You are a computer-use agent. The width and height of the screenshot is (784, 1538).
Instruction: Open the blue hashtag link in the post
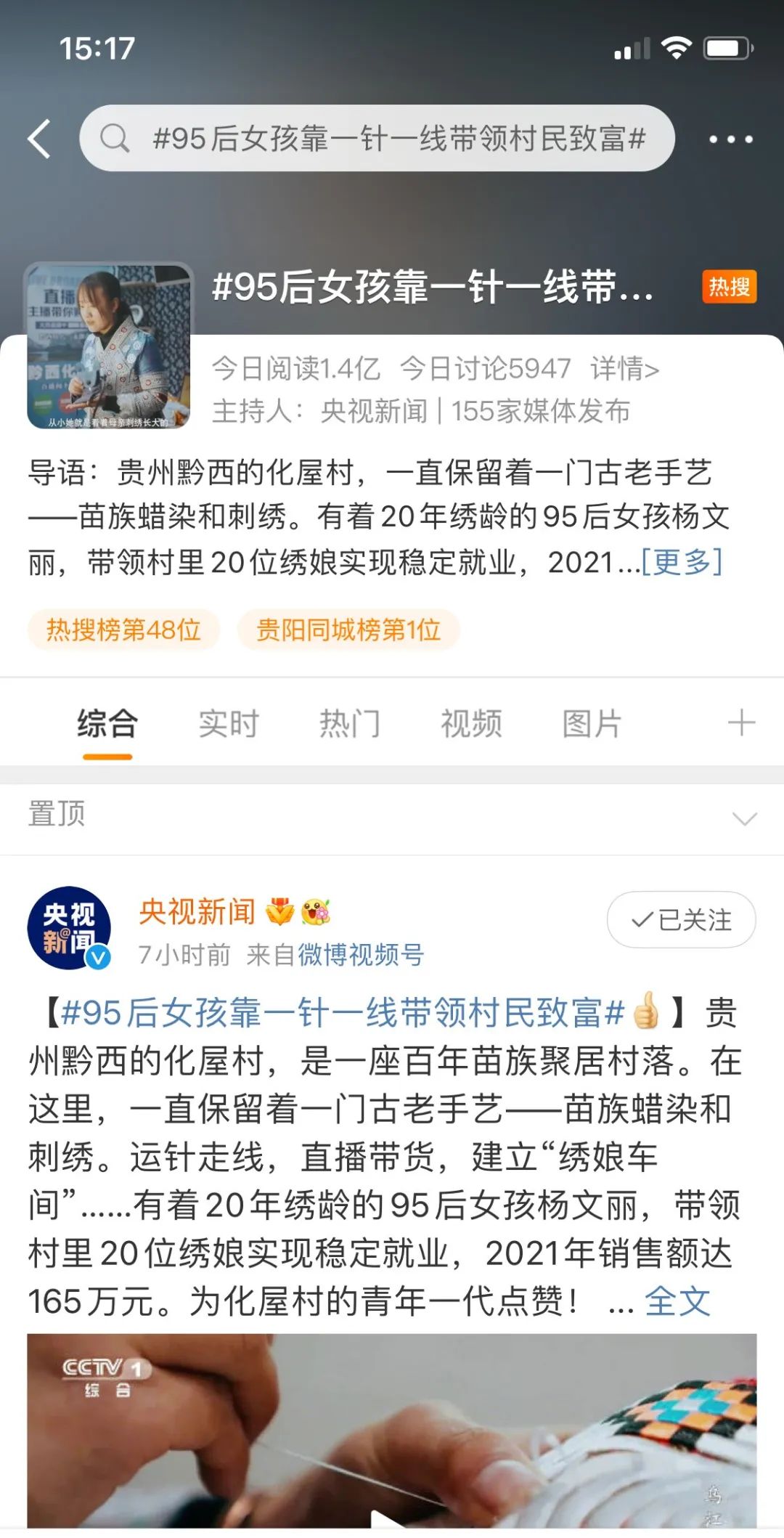(341, 1012)
